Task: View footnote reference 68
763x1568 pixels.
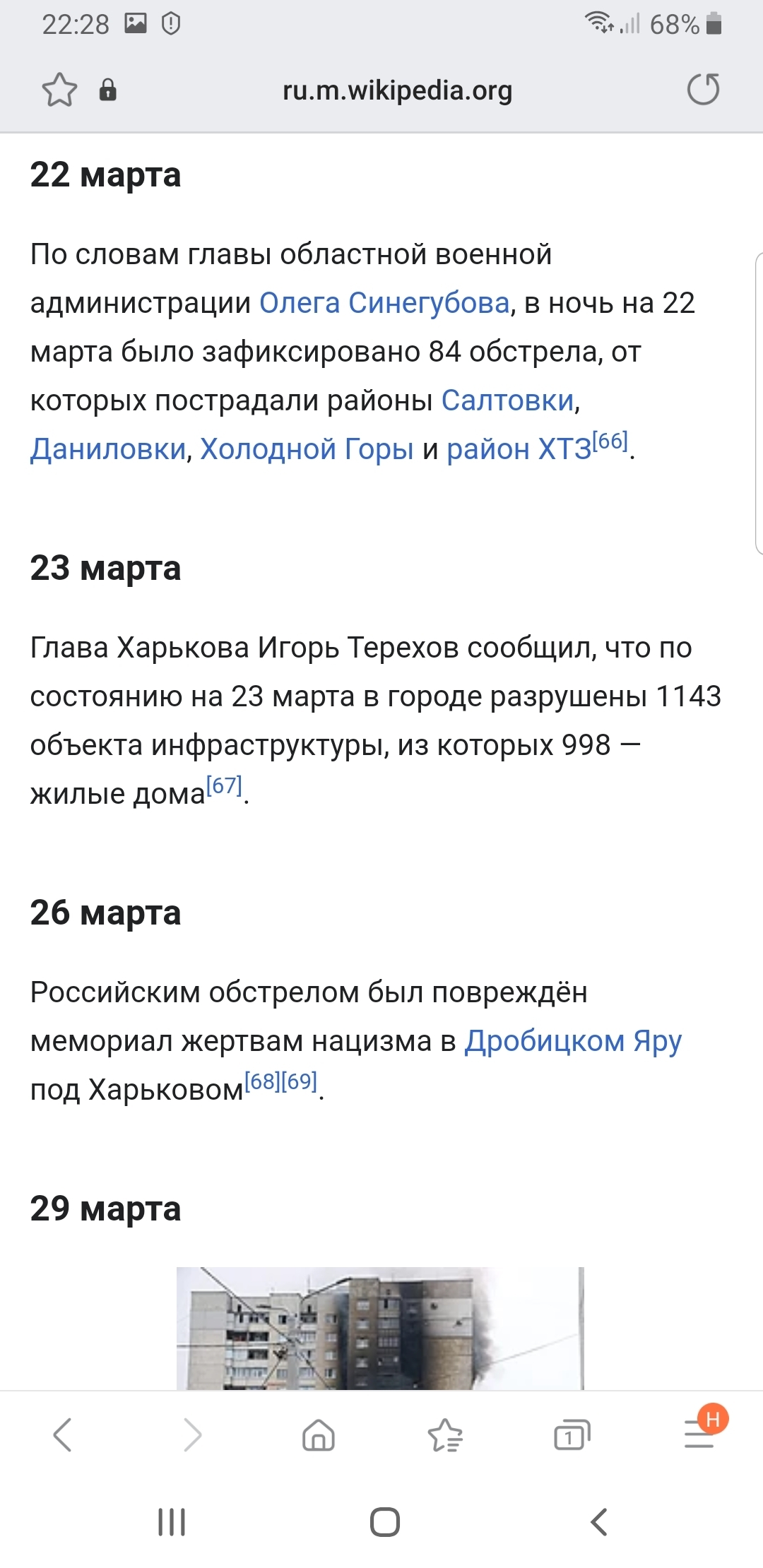Action: point(262,1081)
